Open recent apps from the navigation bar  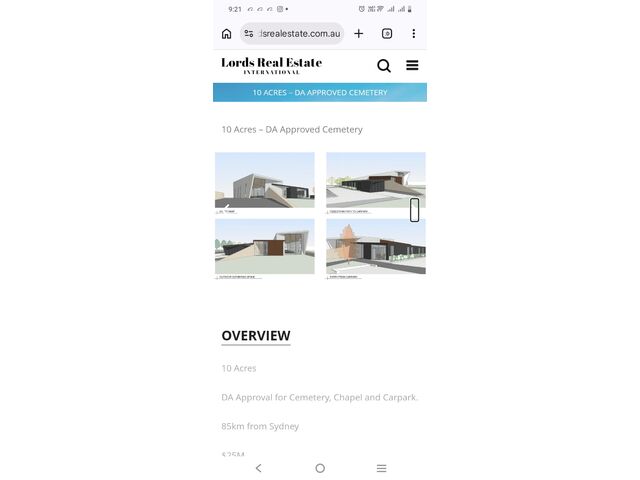point(381,468)
